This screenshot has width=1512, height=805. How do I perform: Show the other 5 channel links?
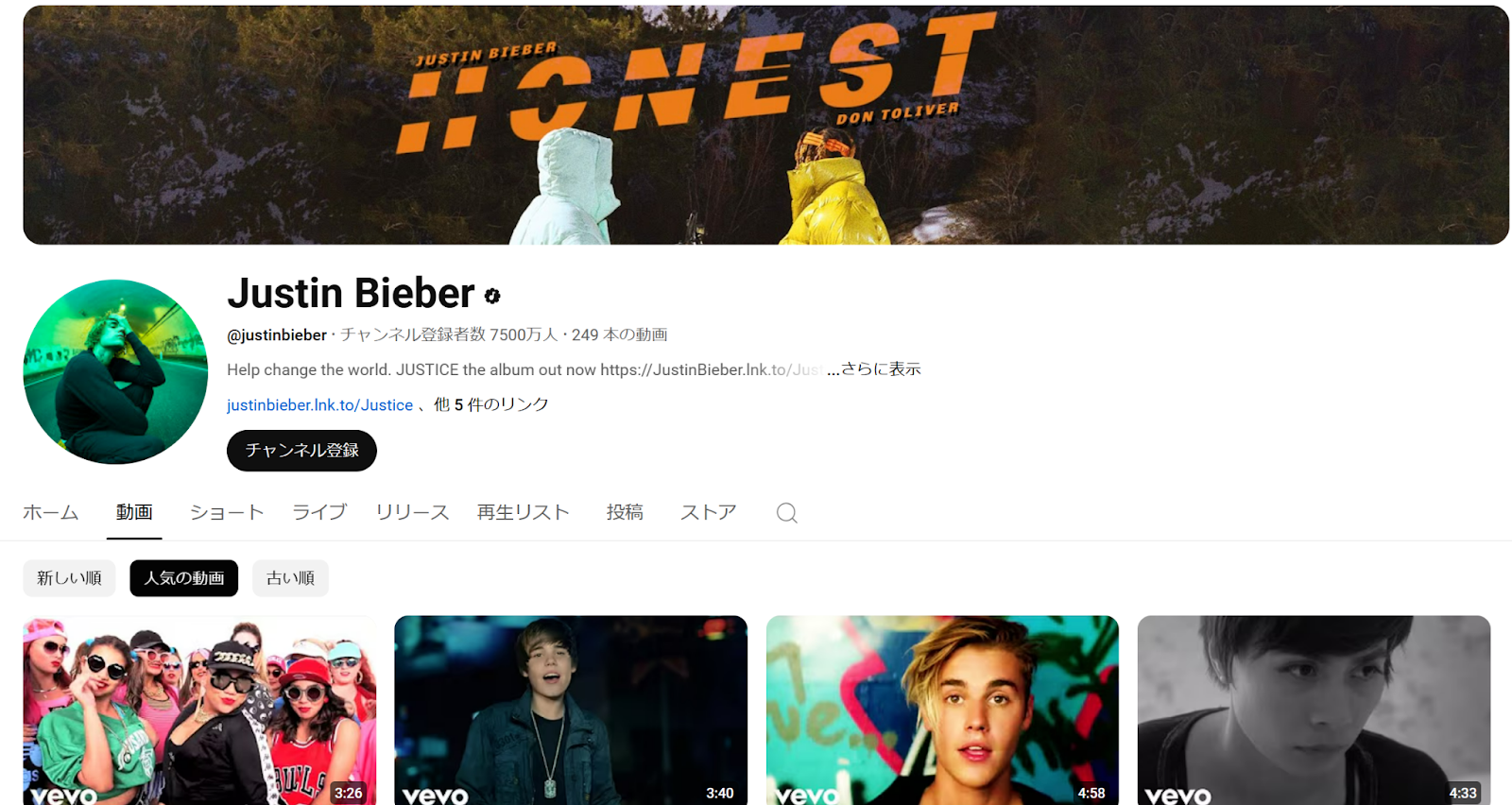click(x=490, y=404)
